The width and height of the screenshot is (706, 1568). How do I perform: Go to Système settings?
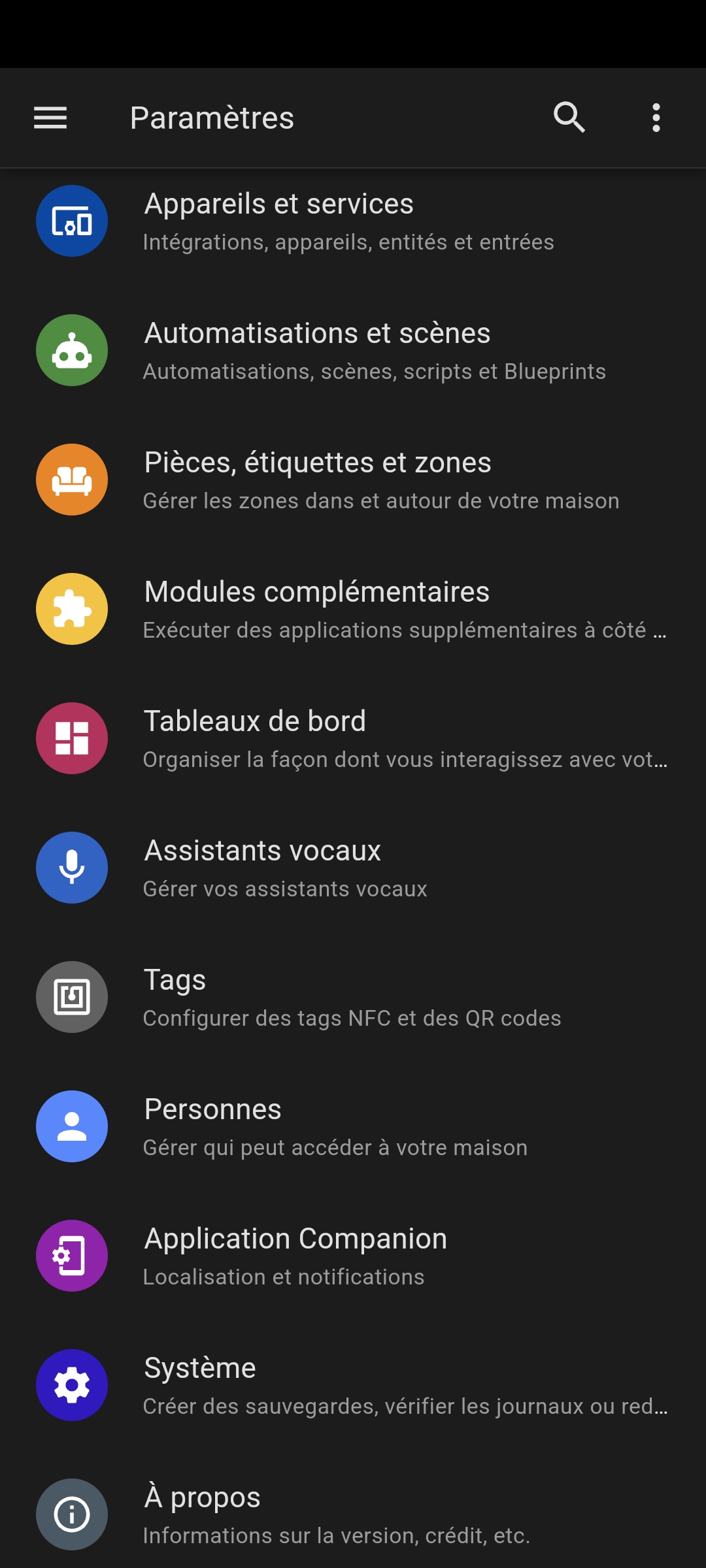pyautogui.click(x=353, y=1386)
